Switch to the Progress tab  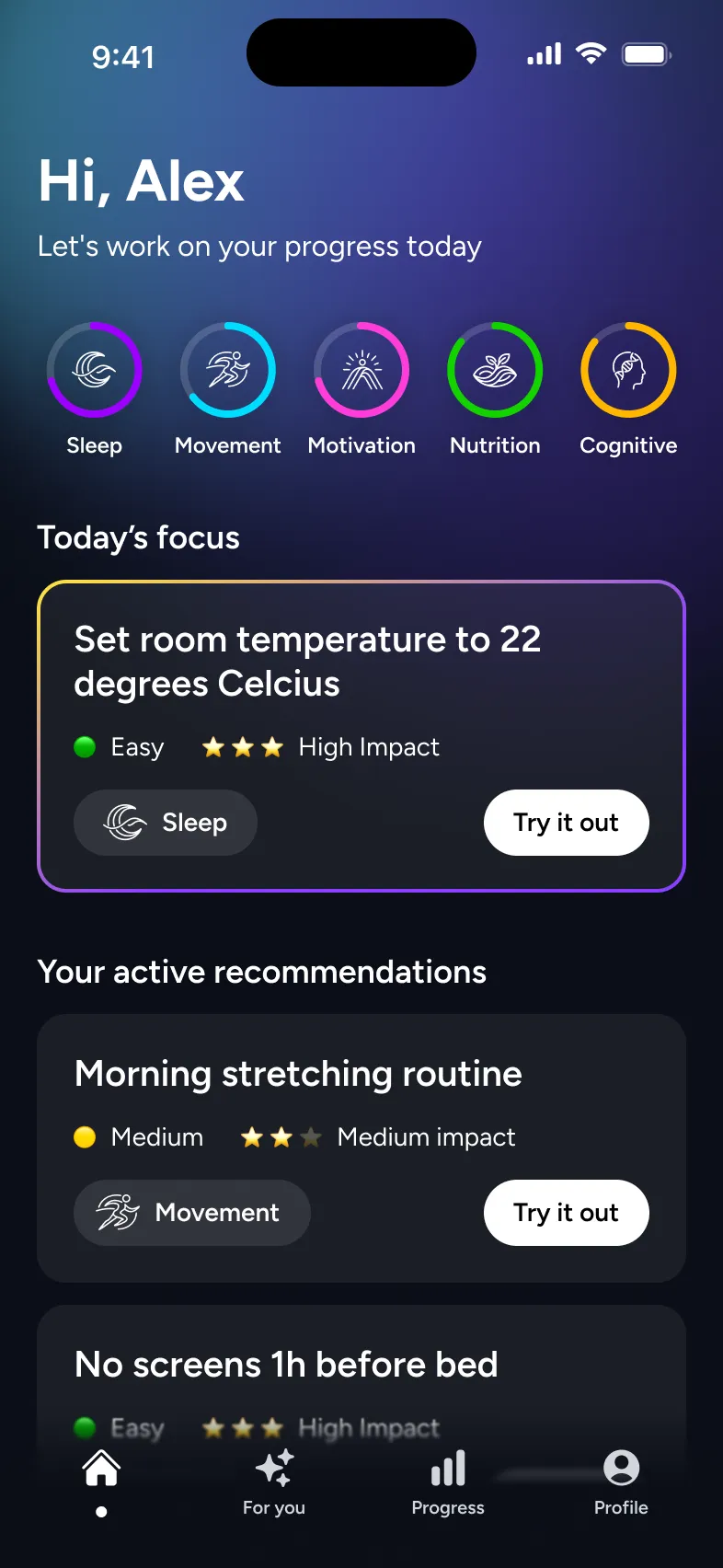(448, 1482)
